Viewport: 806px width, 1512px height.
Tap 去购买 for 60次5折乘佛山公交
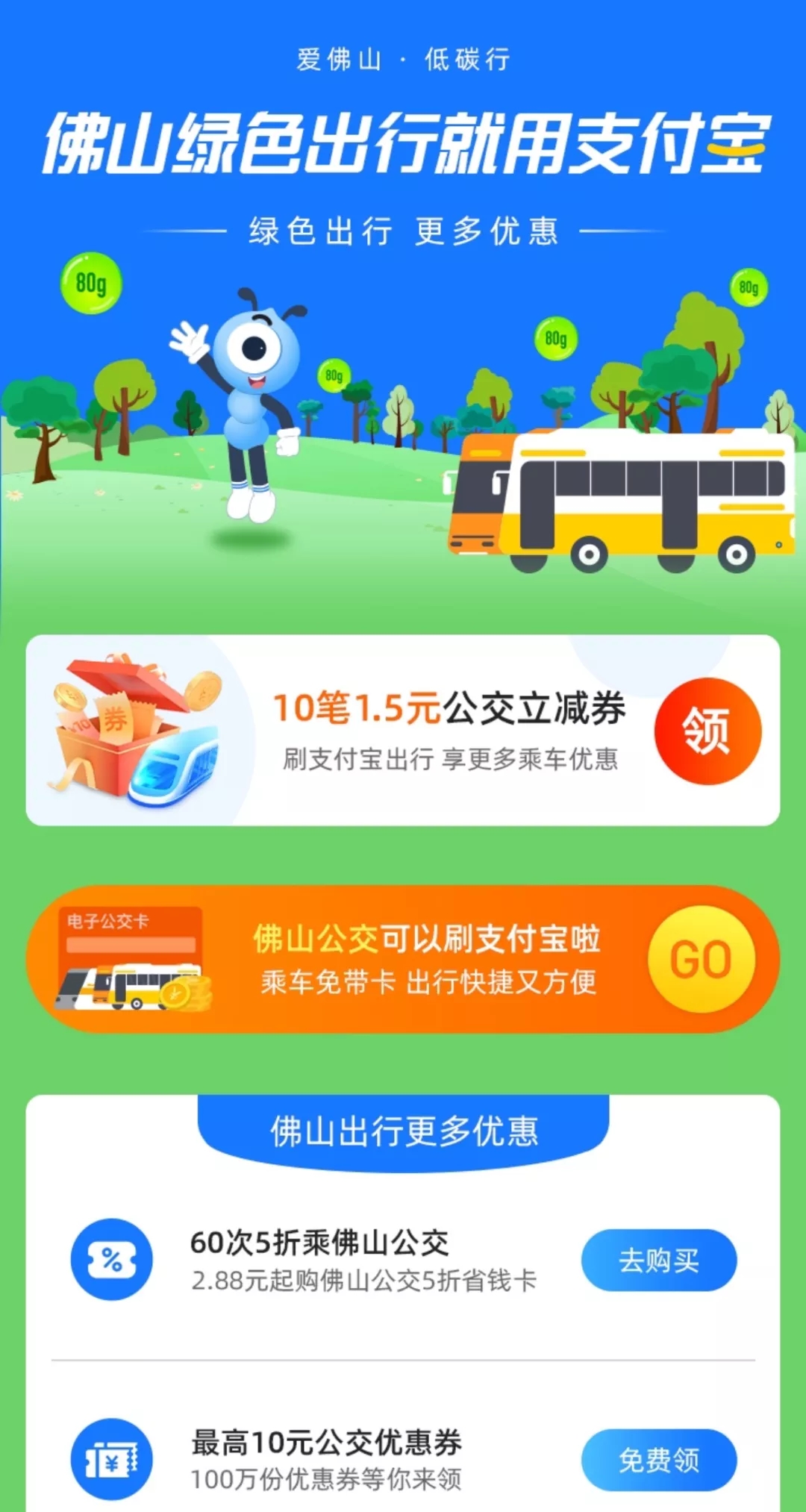pos(659,1260)
